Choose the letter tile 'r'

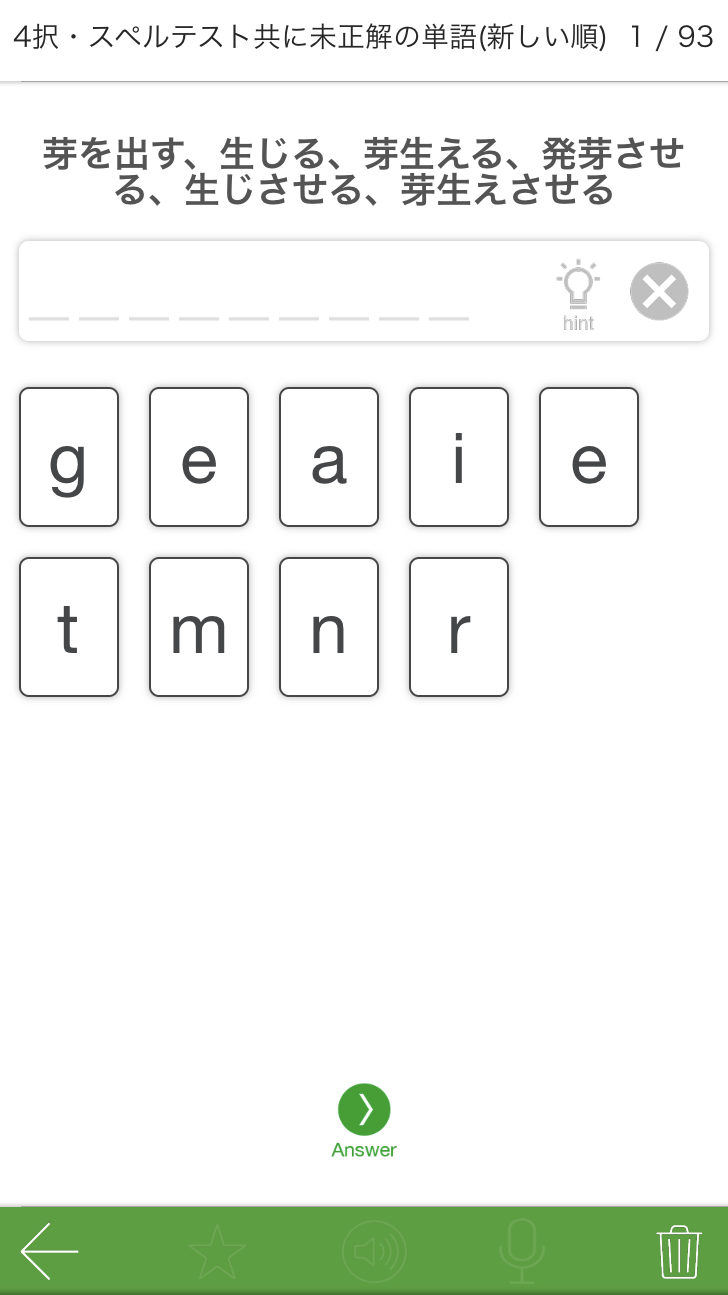click(x=459, y=627)
